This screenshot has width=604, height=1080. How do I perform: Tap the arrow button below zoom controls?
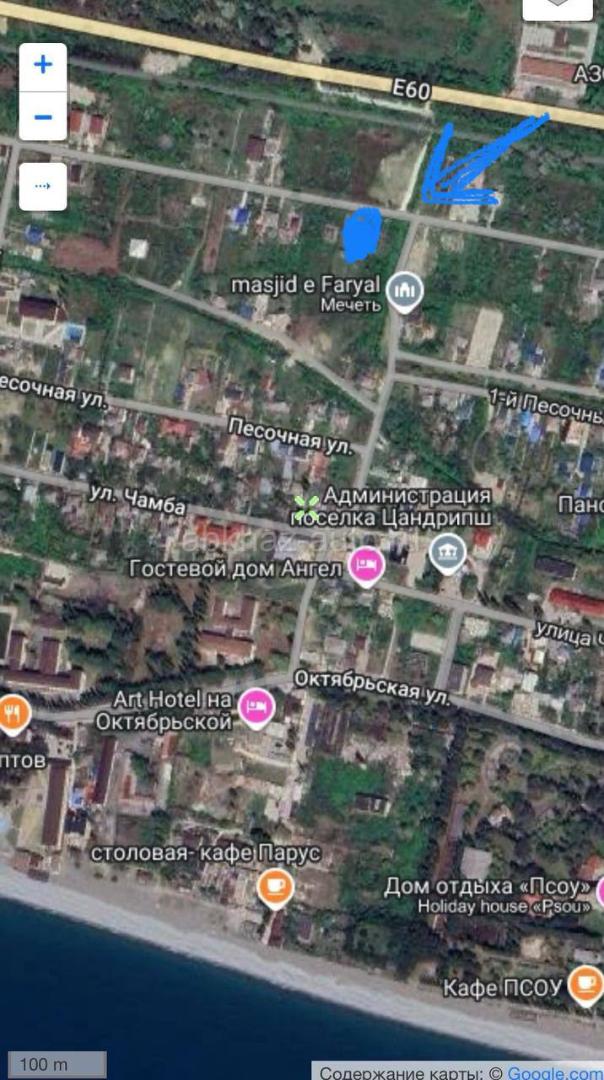point(43,186)
